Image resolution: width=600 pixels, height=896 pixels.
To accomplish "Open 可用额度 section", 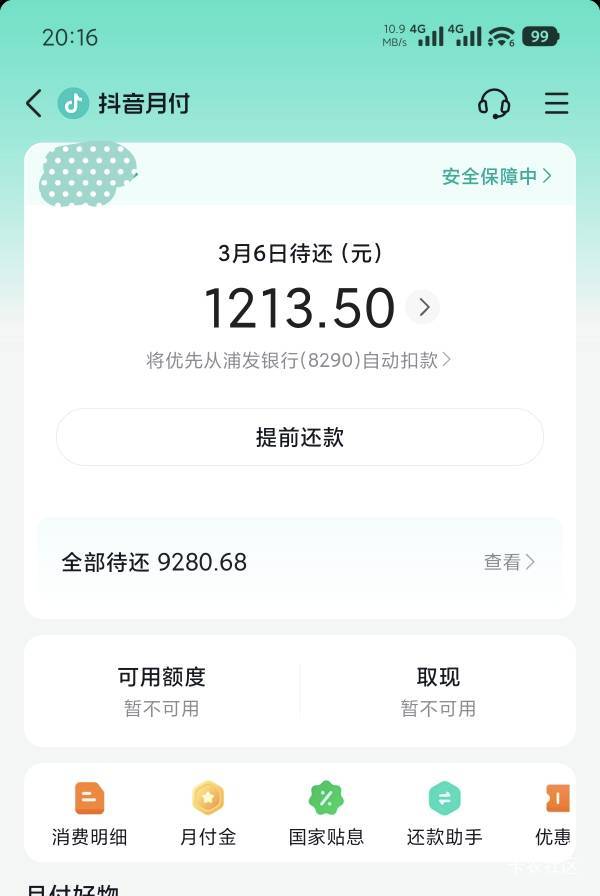I will tap(162, 691).
